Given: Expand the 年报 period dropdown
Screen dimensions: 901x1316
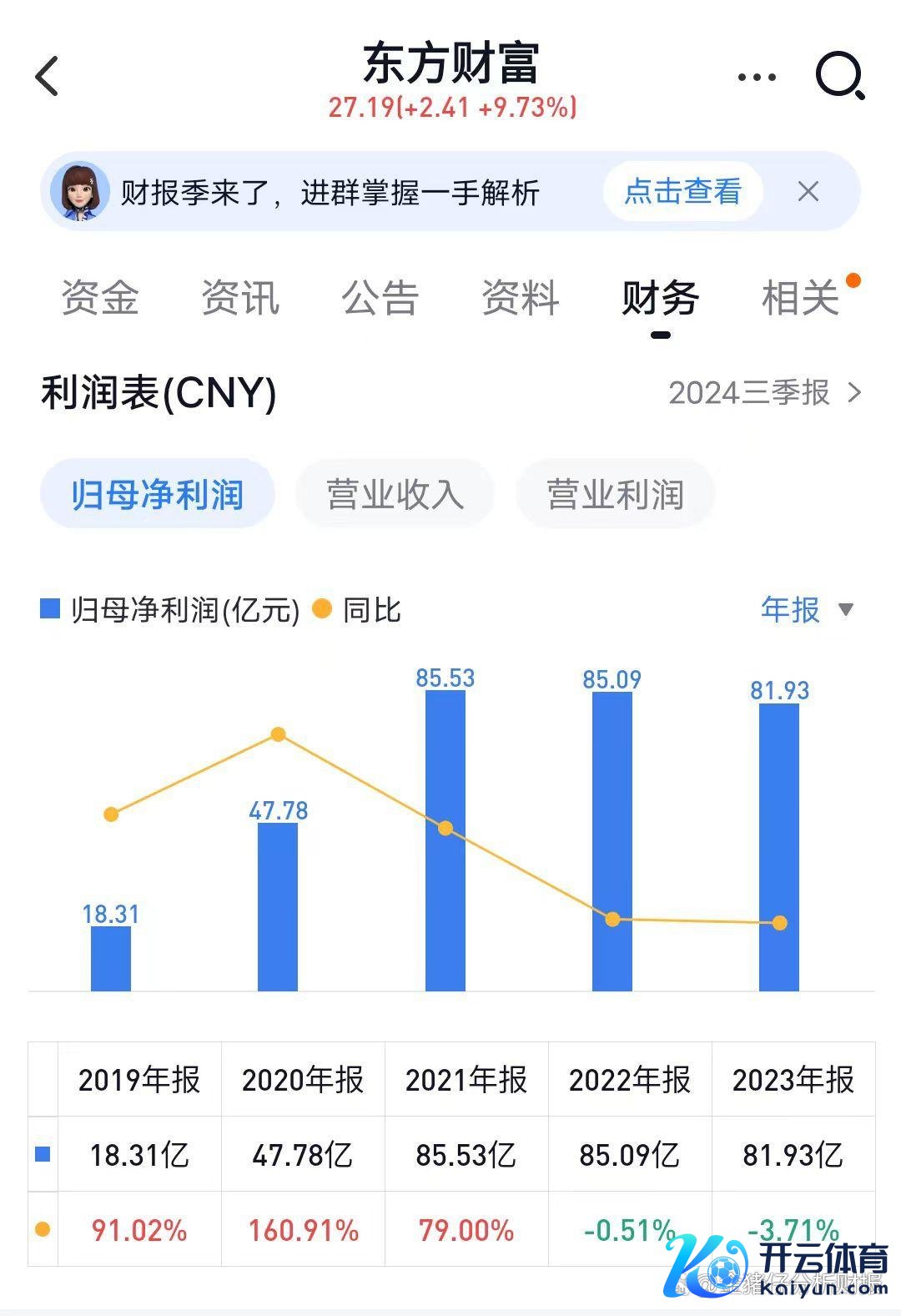Looking at the screenshot, I should pyautogui.click(x=806, y=609).
